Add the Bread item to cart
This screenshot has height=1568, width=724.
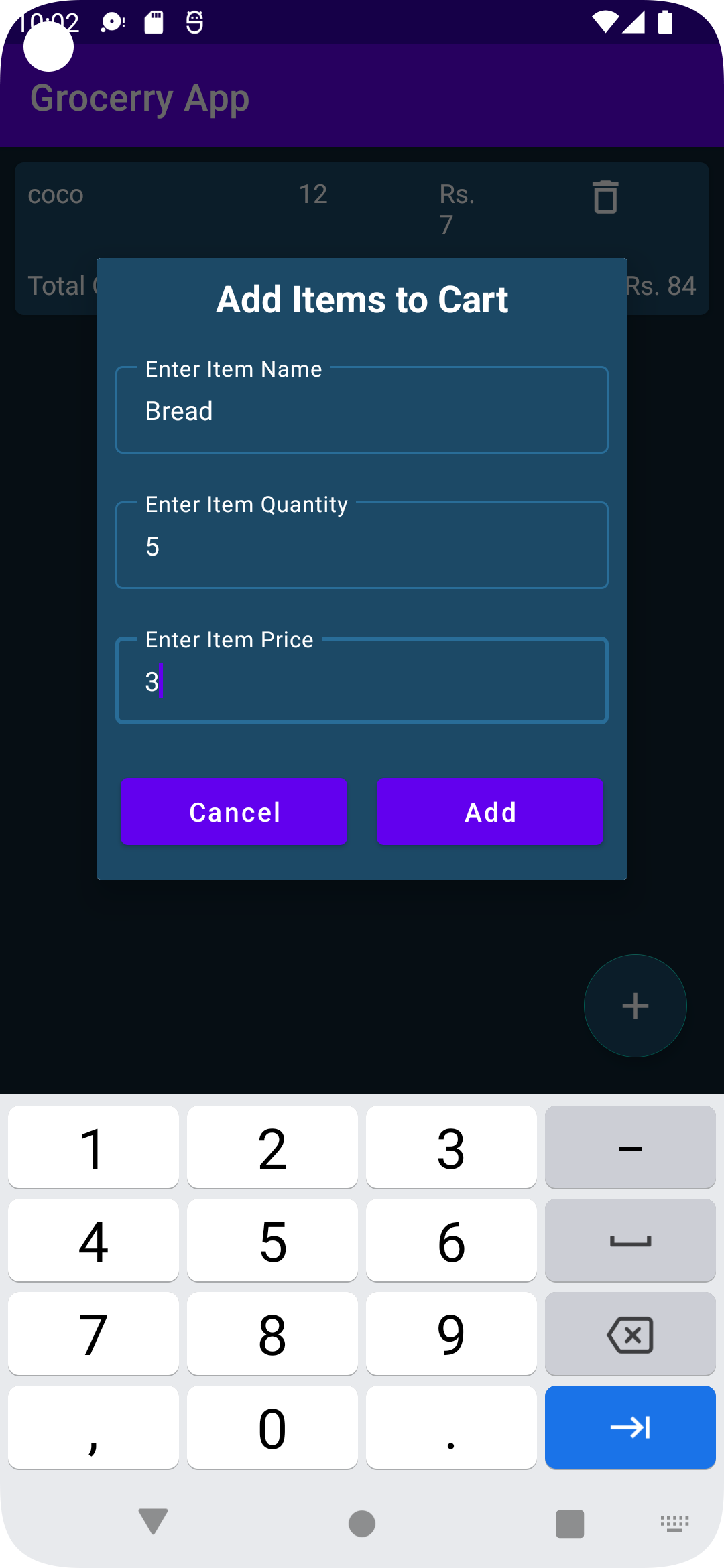pyautogui.click(x=490, y=811)
